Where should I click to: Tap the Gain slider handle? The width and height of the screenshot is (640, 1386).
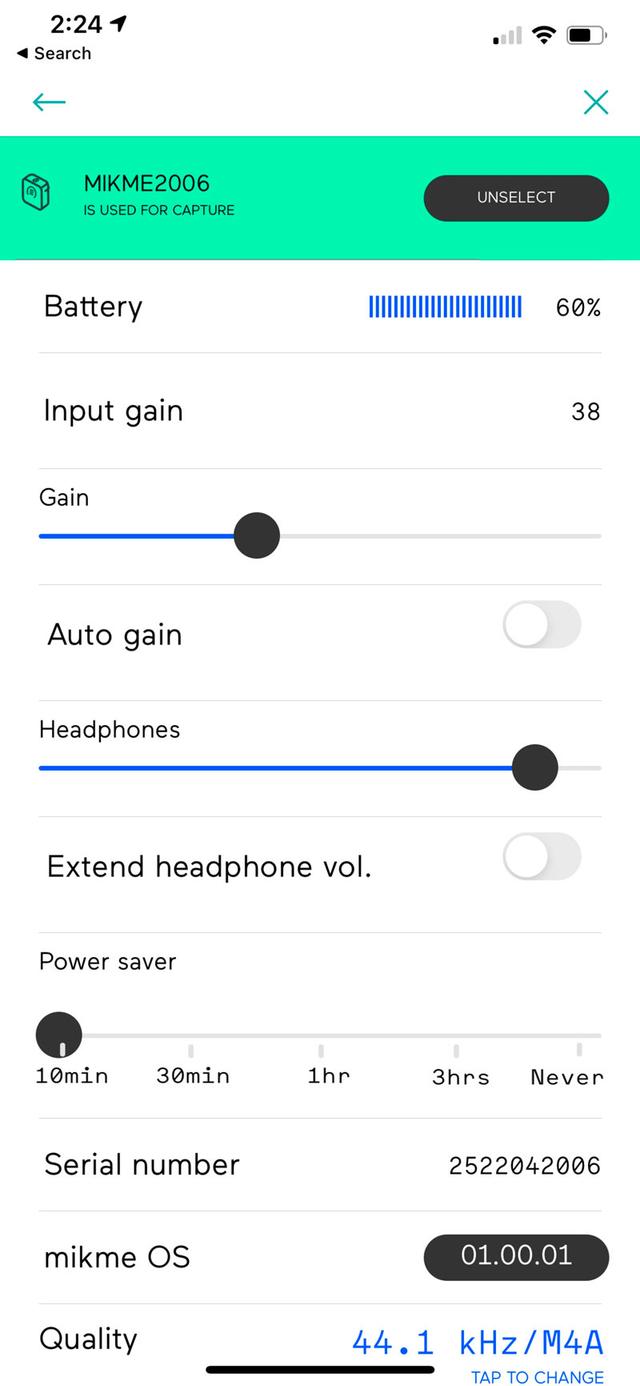pyautogui.click(x=257, y=536)
